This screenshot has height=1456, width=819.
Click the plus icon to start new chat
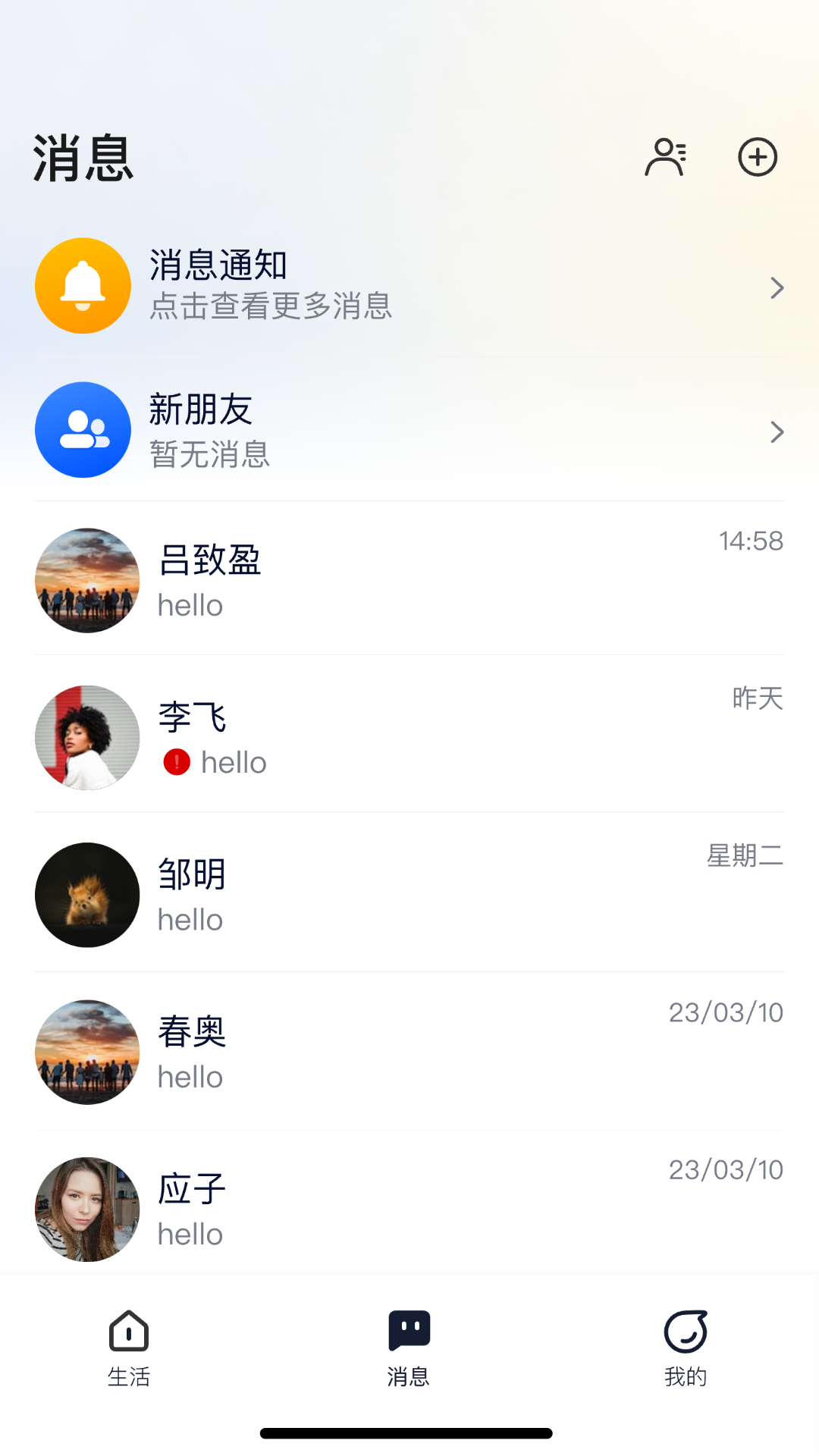[758, 157]
